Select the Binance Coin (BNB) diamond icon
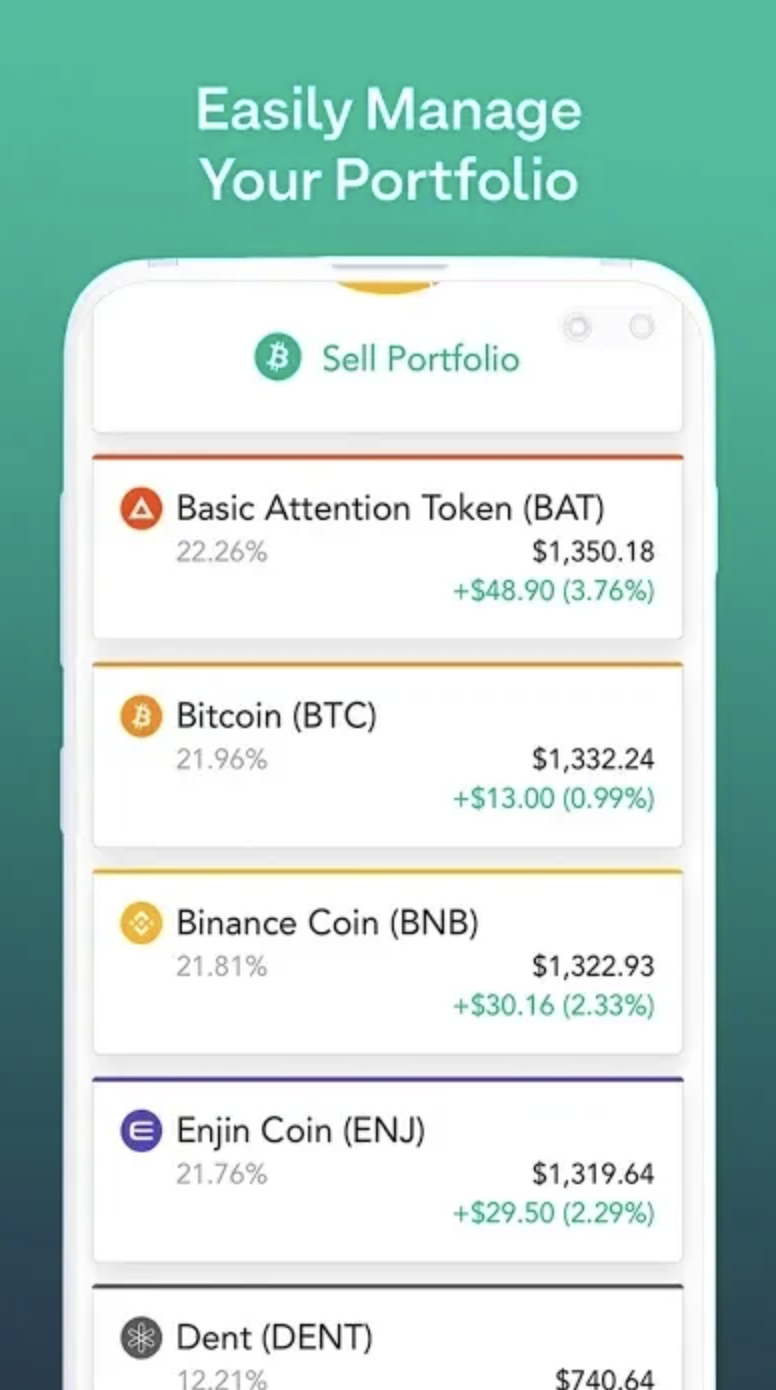 tap(140, 923)
